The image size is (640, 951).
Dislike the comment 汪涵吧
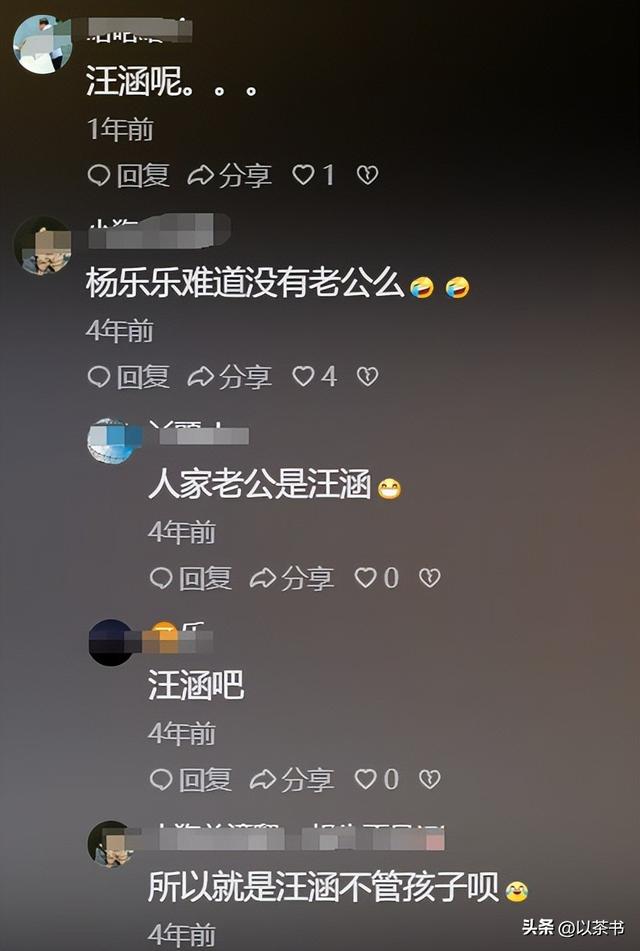tap(429, 779)
